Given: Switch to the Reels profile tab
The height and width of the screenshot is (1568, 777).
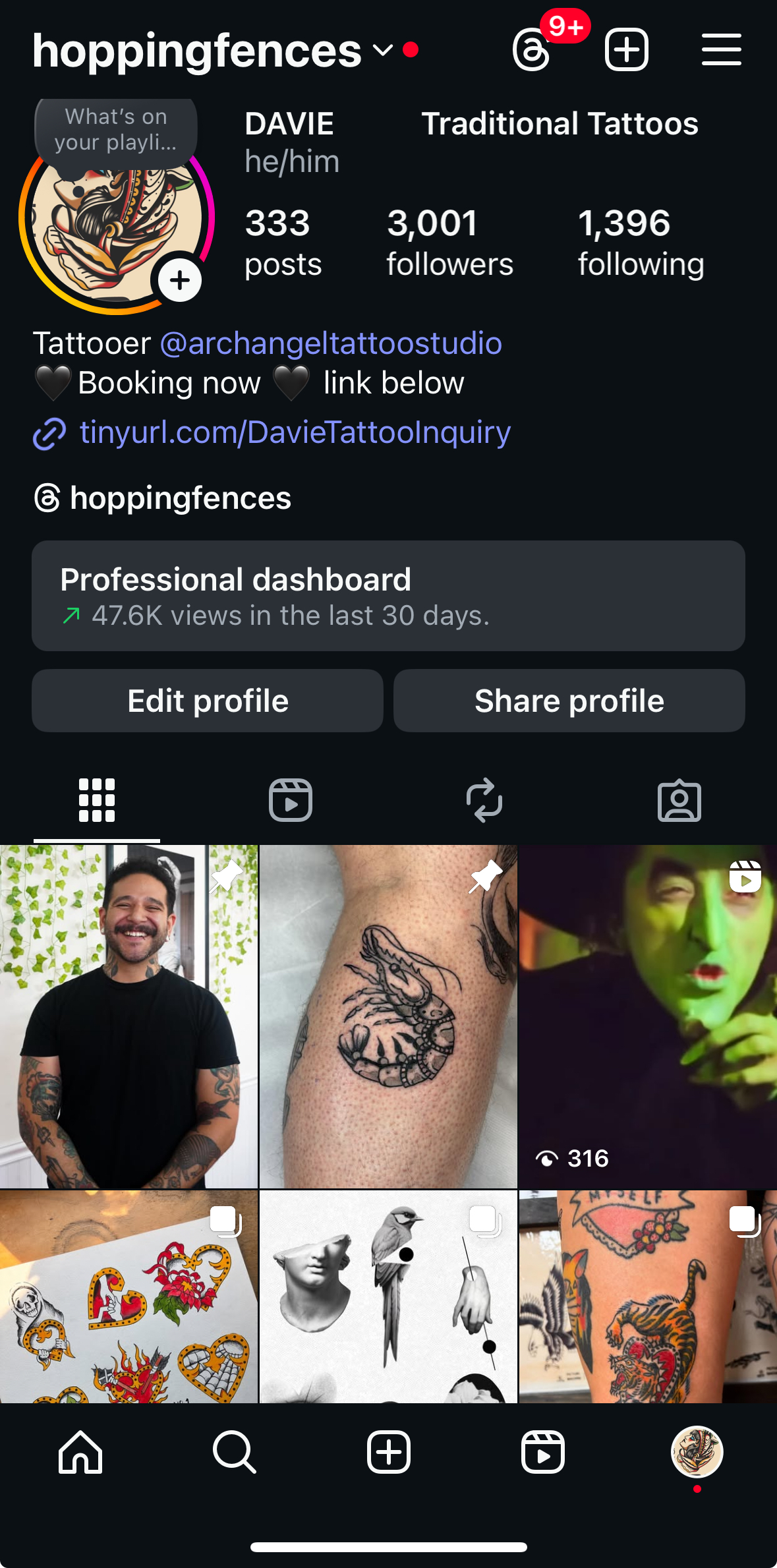Looking at the screenshot, I should pyautogui.click(x=291, y=800).
